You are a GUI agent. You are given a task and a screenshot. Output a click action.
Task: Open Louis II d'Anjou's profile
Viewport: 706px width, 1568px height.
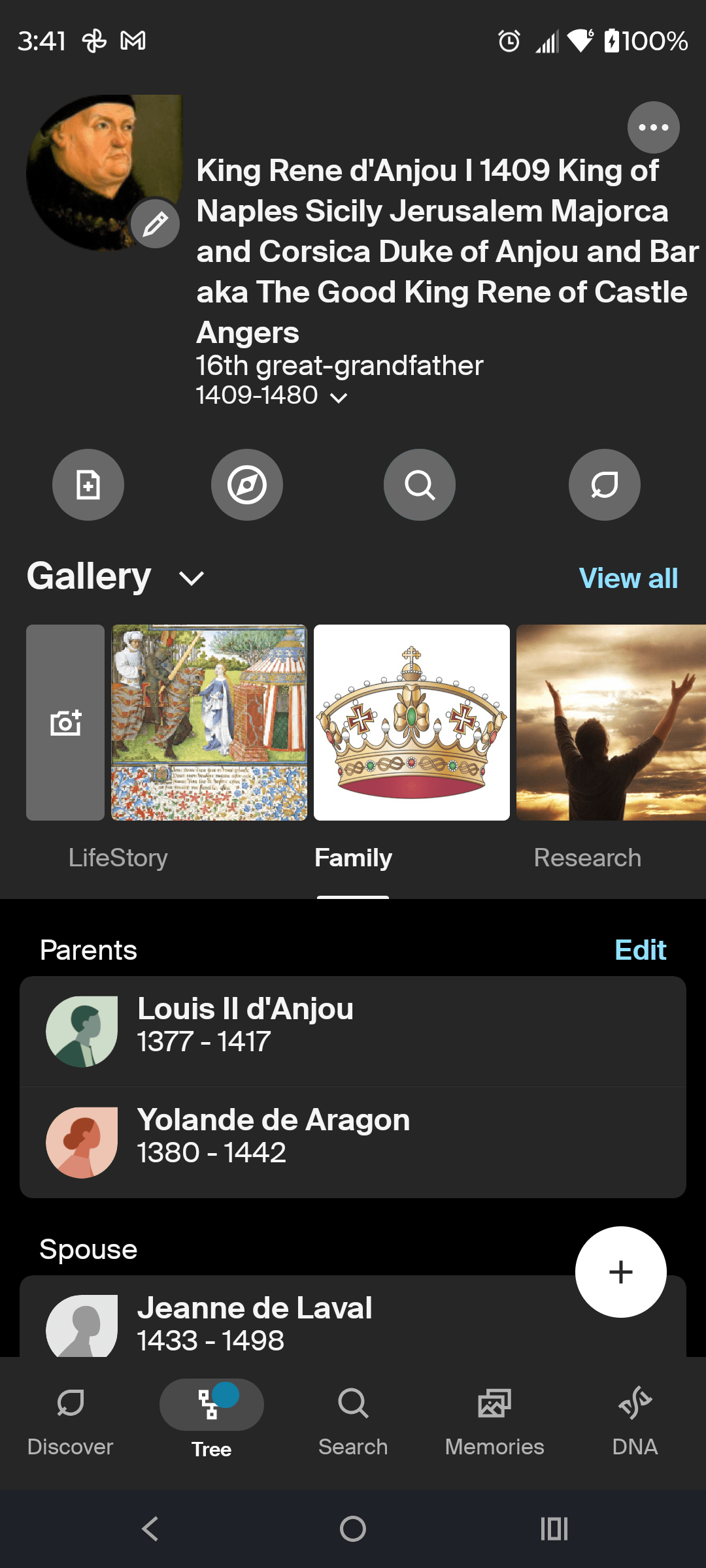click(x=353, y=1032)
